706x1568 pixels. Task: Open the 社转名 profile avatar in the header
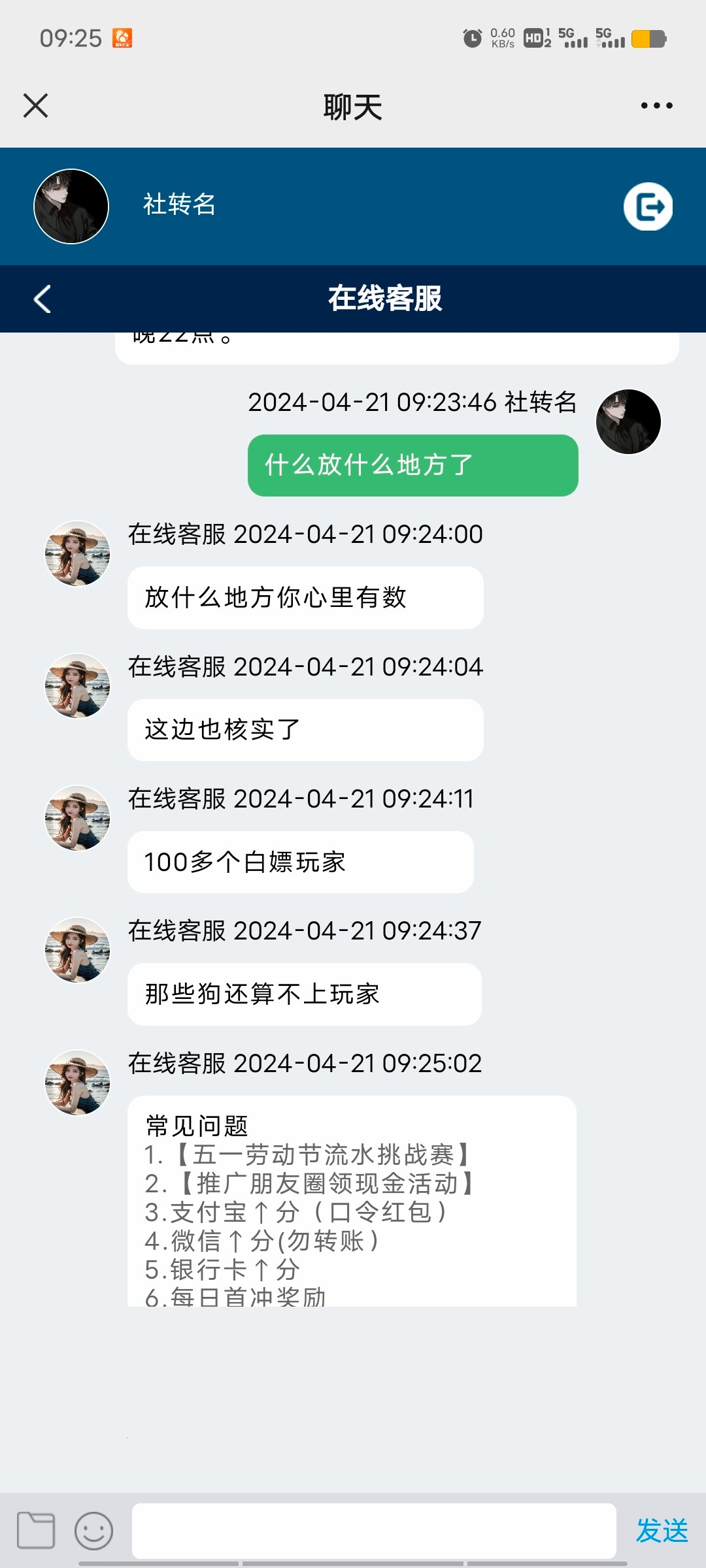[71, 206]
